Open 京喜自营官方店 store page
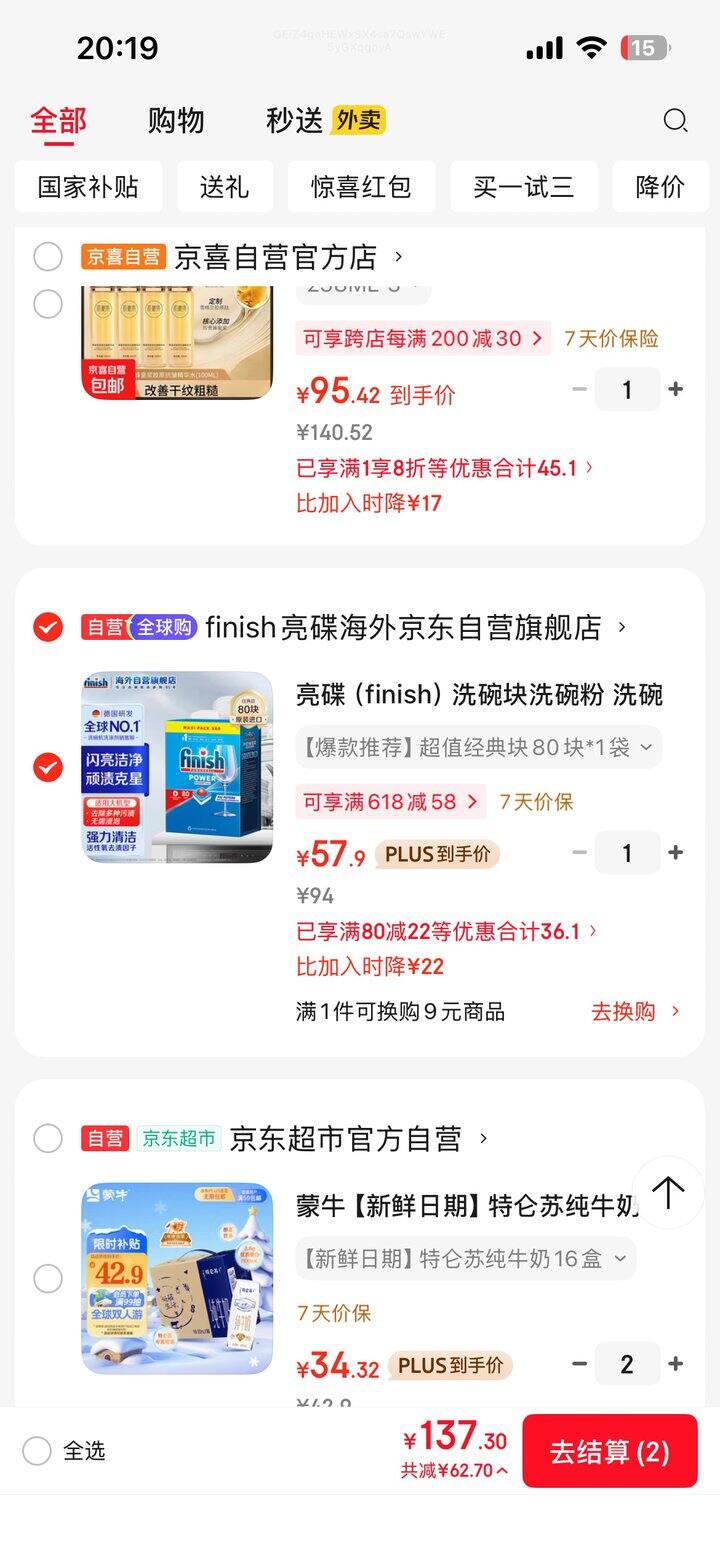The width and height of the screenshot is (720, 1558). click(288, 257)
